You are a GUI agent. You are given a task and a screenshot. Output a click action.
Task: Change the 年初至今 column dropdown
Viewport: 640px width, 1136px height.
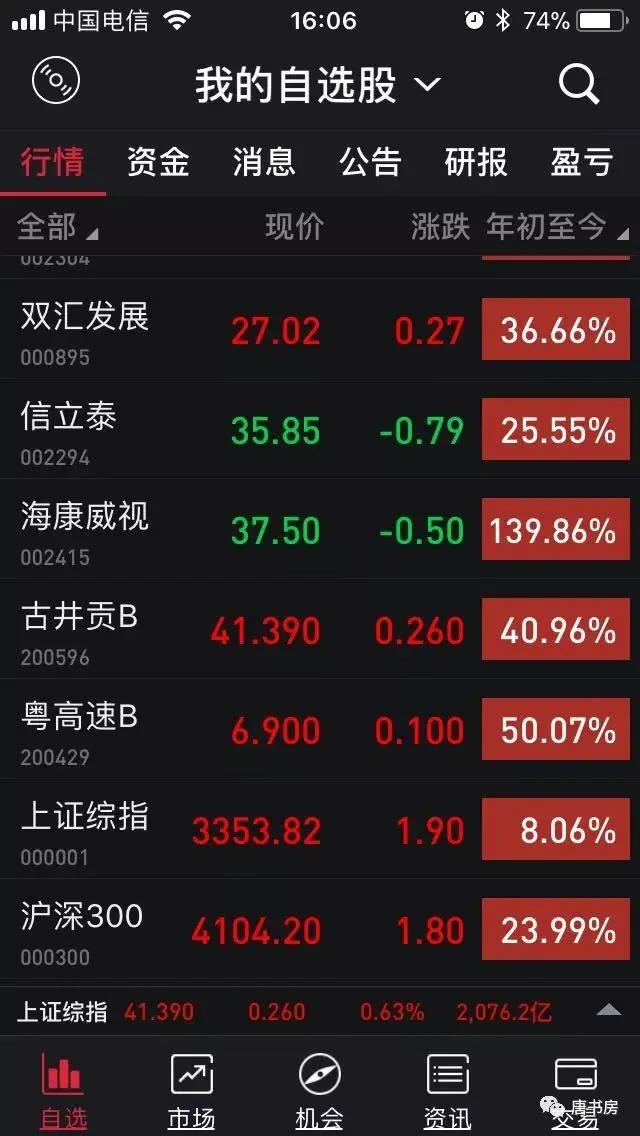tap(557, 227)
